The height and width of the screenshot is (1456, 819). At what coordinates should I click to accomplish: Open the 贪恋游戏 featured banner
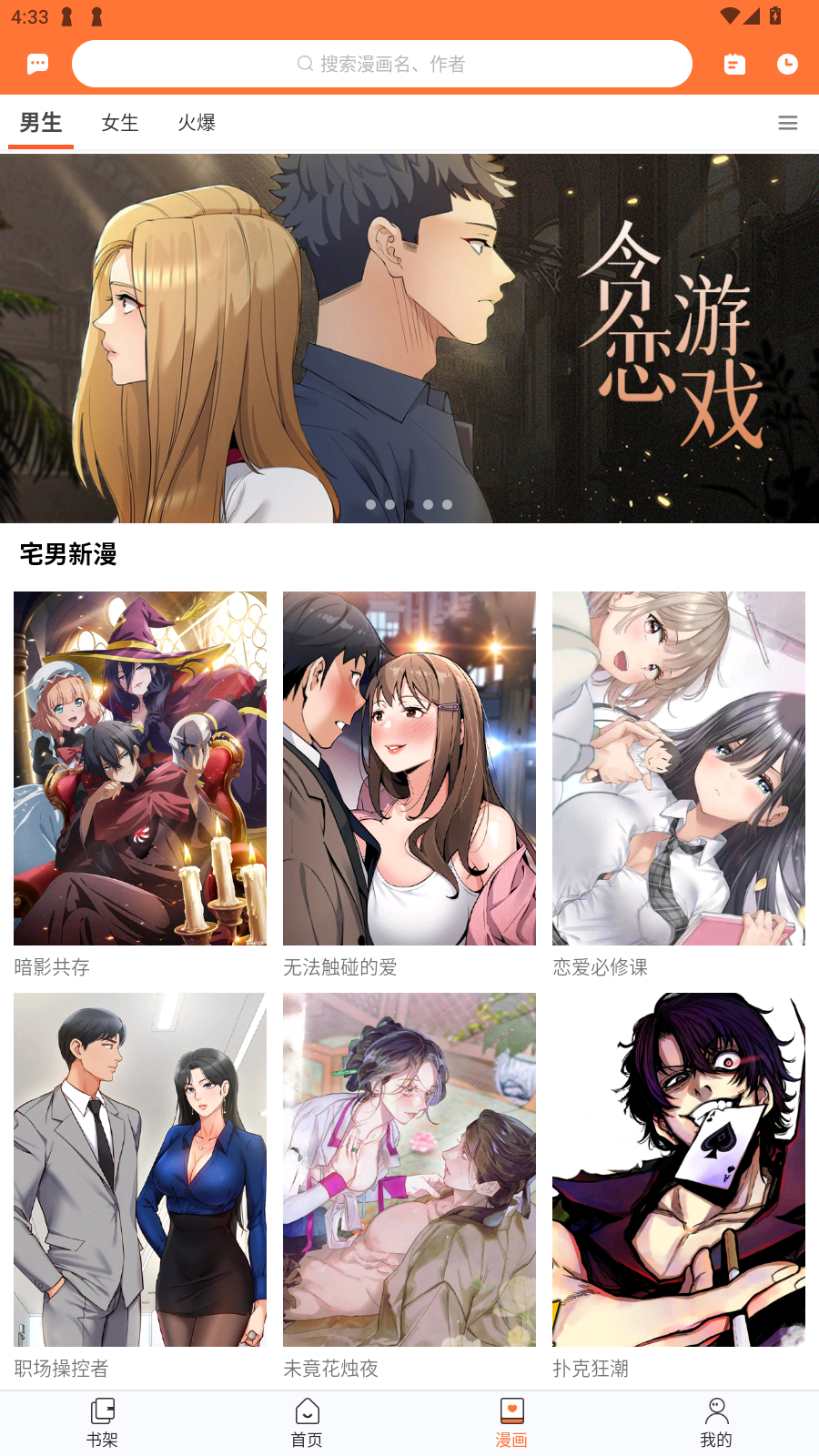click(409, 339)
